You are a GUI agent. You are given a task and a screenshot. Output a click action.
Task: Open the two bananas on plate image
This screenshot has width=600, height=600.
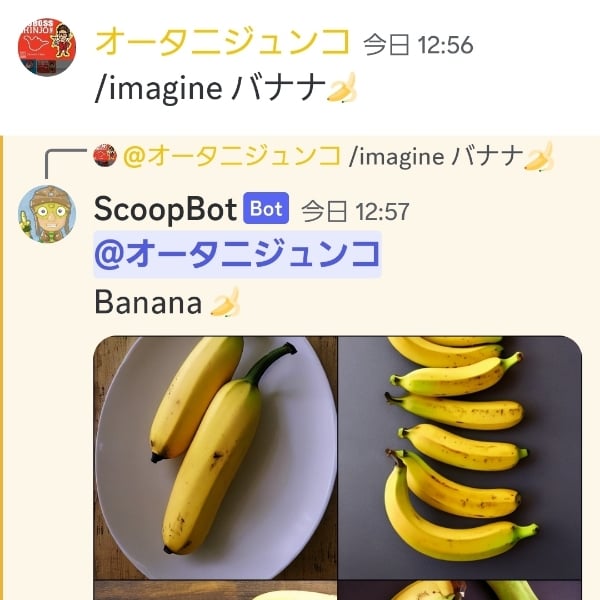pyautogui.click(x=216, y=457)
